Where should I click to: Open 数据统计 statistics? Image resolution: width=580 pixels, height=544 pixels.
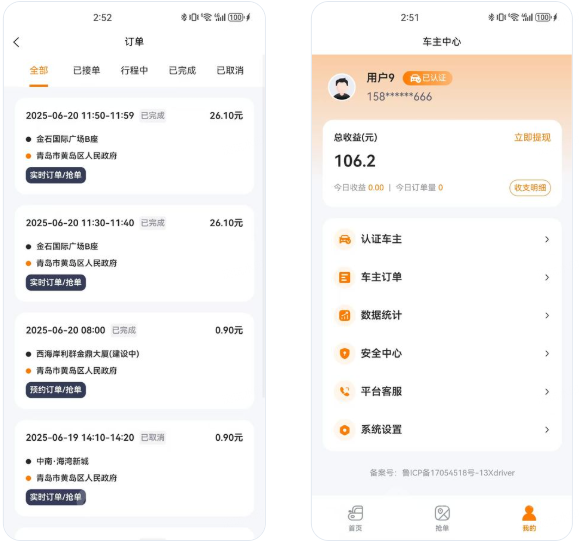[x=442, y=315]
